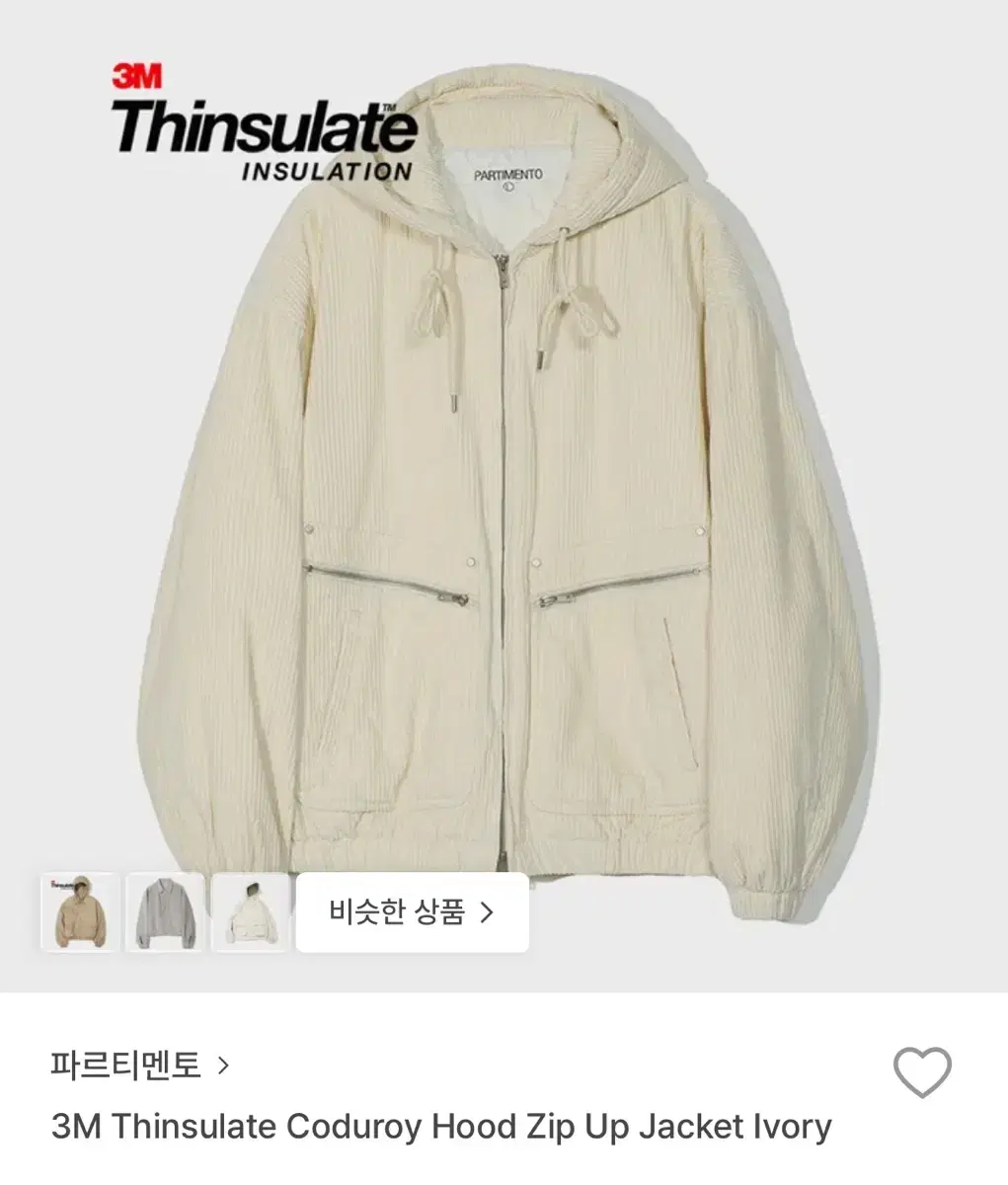Select the gray collared jacket thumbnail

click(167, 910)
